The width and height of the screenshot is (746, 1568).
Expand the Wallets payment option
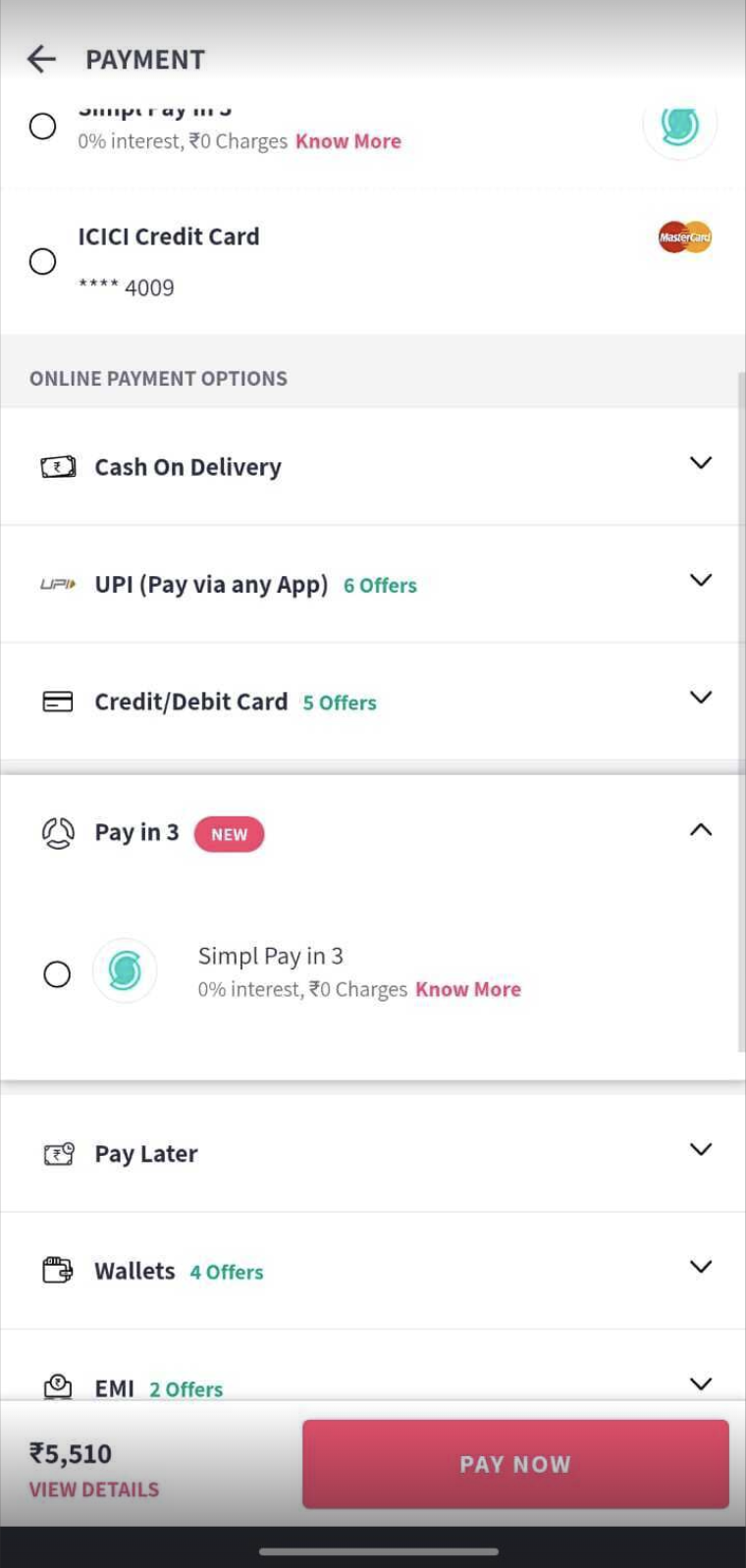coord(700,1267)
